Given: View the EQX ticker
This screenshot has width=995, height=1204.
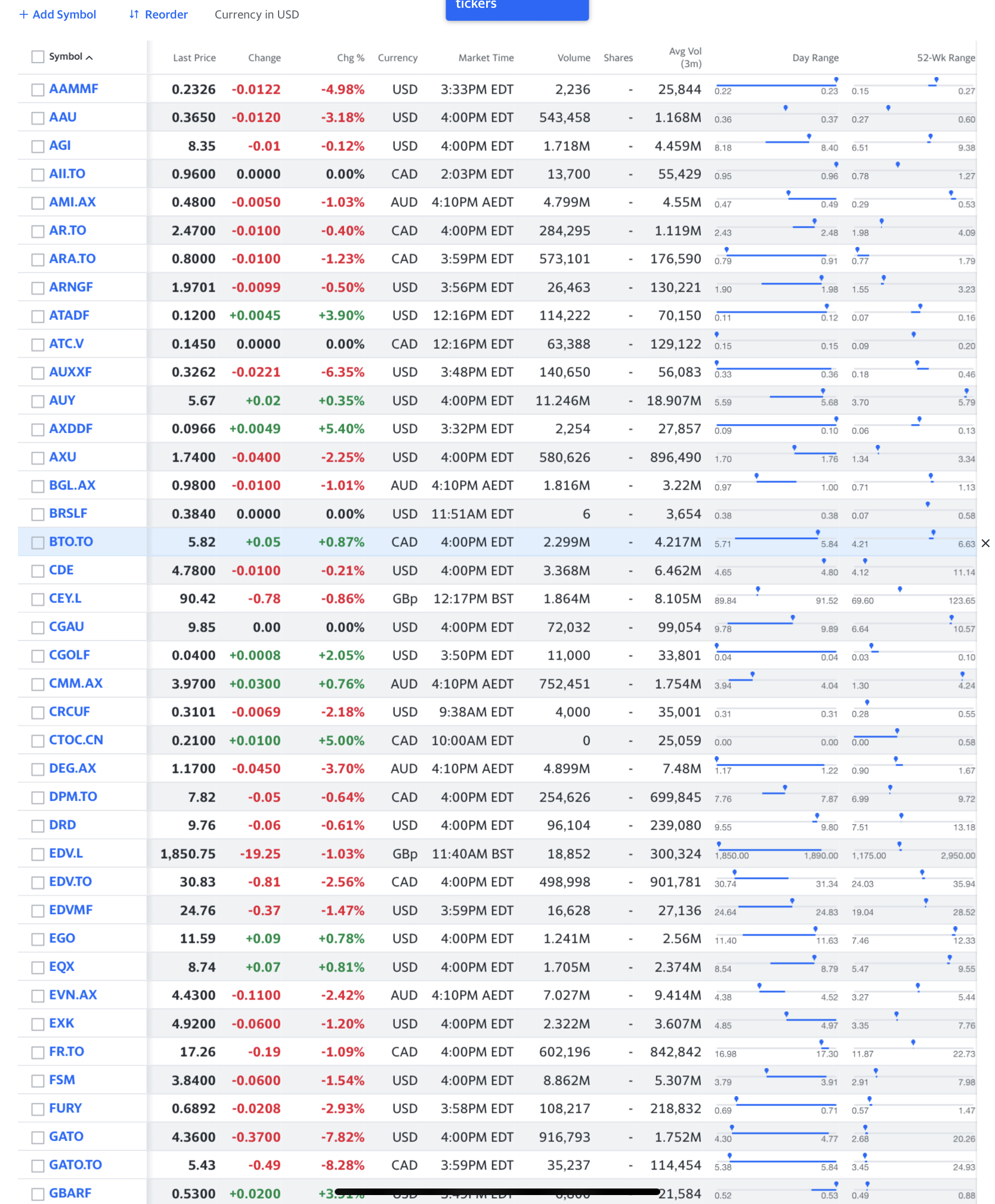Looking at the screenshot, I should coord(61,967).
